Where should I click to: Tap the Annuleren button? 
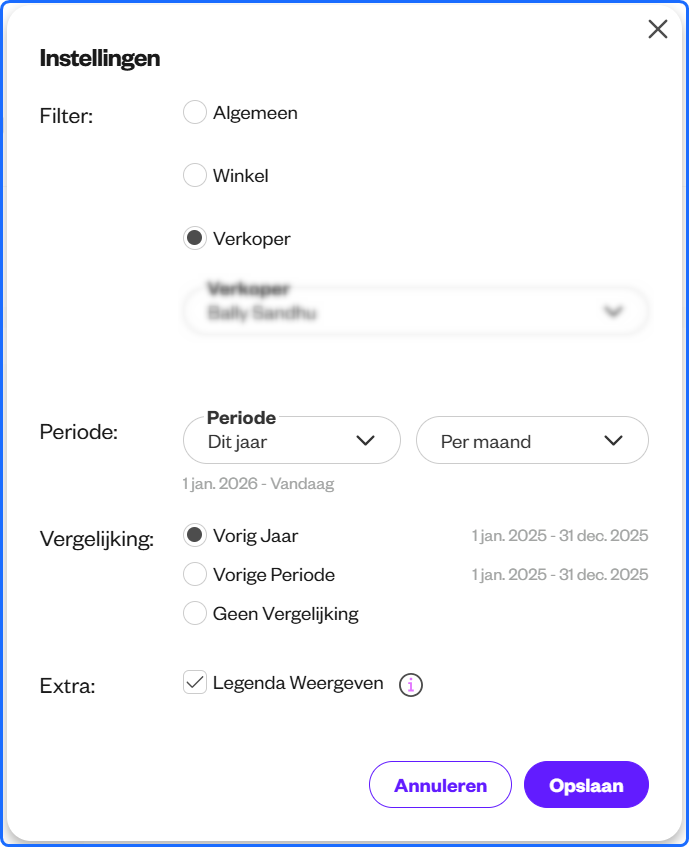point(440,785)
